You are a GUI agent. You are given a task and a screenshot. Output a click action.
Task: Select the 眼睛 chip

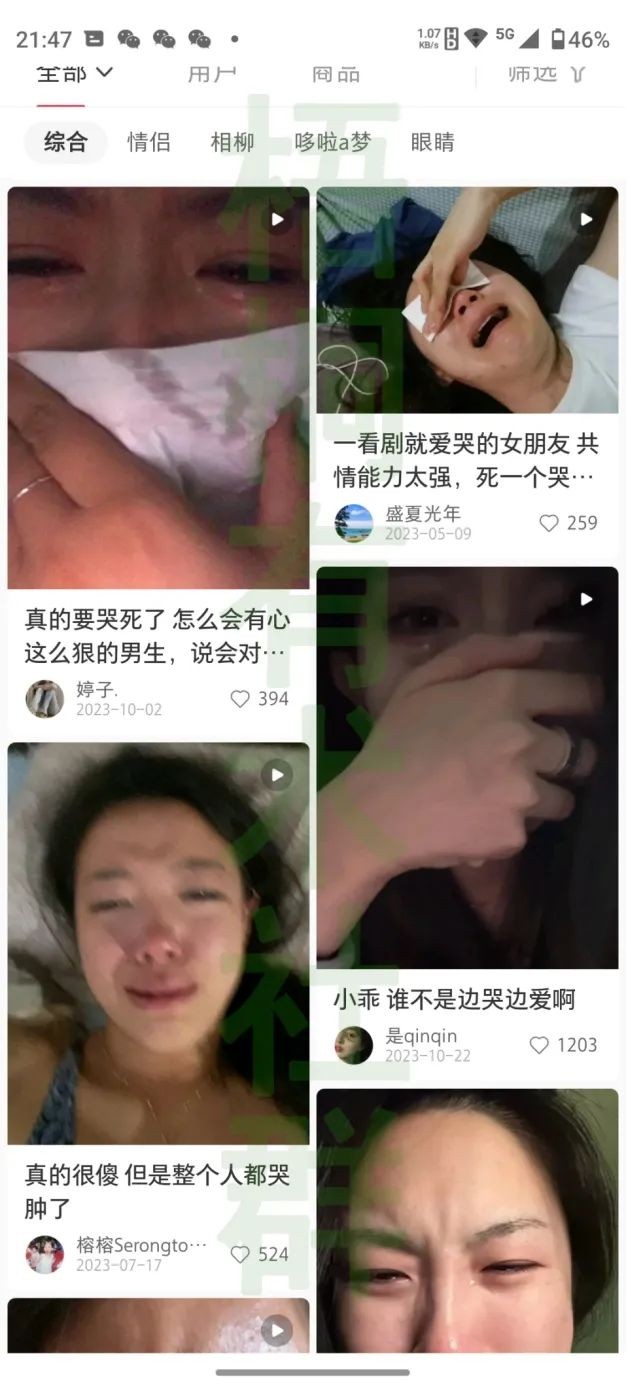click(x=432, y=143)
